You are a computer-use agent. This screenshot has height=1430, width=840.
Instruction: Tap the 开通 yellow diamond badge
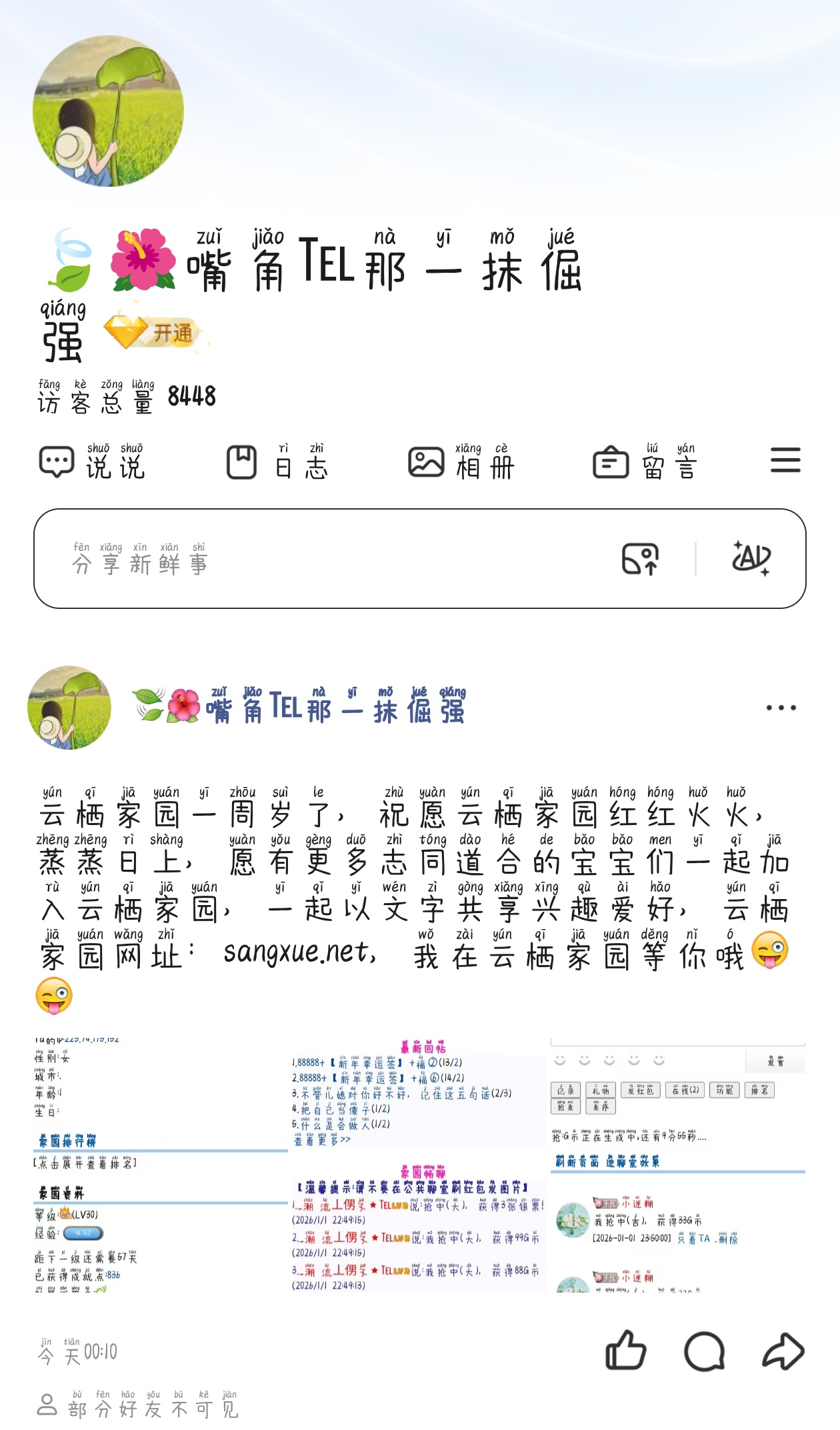pyautogui.click(x=155, y=331)
